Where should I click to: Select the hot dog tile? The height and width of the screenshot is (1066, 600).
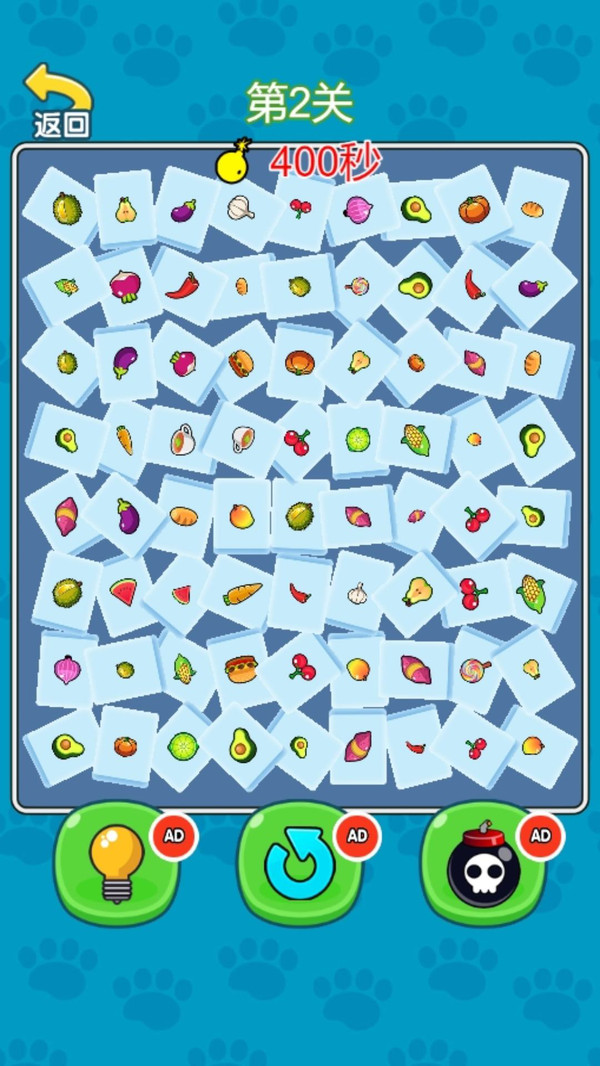[x=241, y=668]
